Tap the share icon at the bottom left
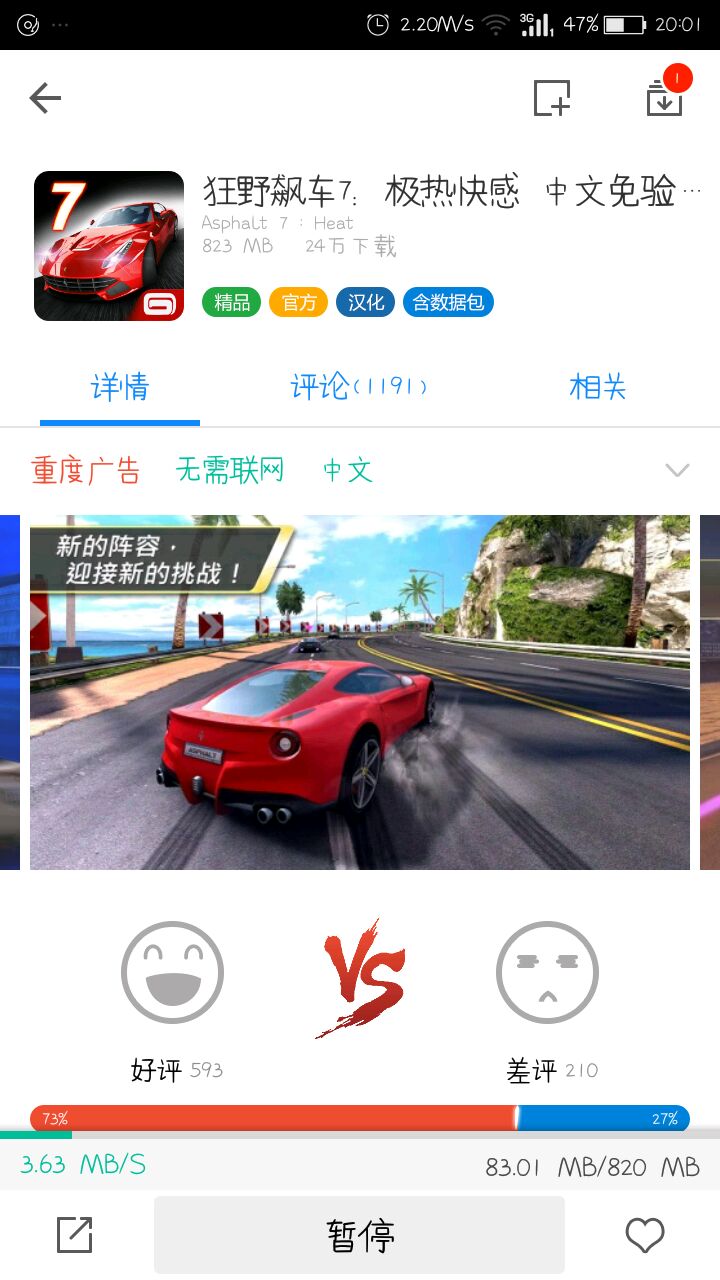The image size is (720, 1280). (75, 1235)
